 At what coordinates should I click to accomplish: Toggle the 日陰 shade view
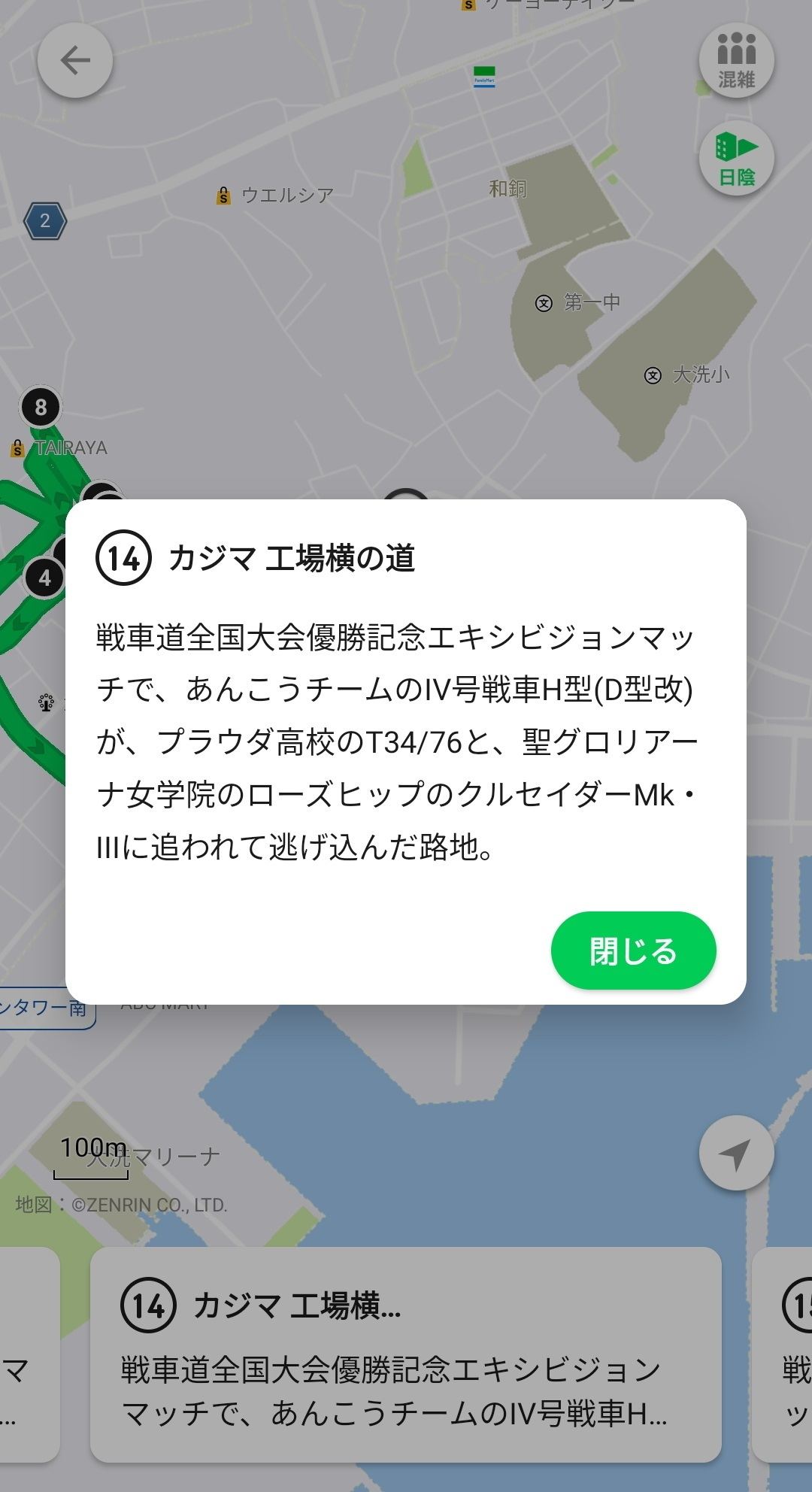click(x=736, y=158)
